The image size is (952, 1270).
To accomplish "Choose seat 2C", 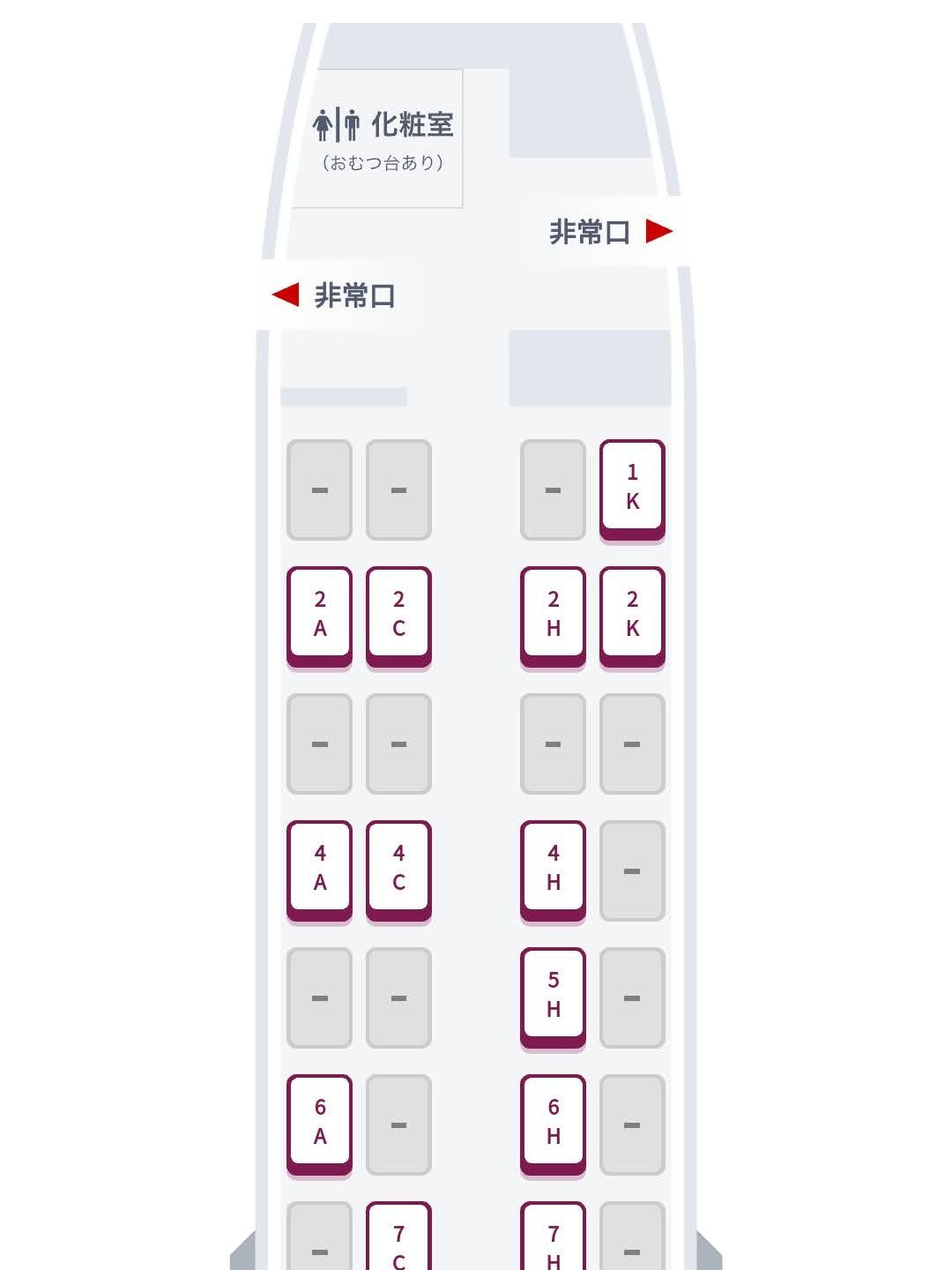I will coord(398,614).
